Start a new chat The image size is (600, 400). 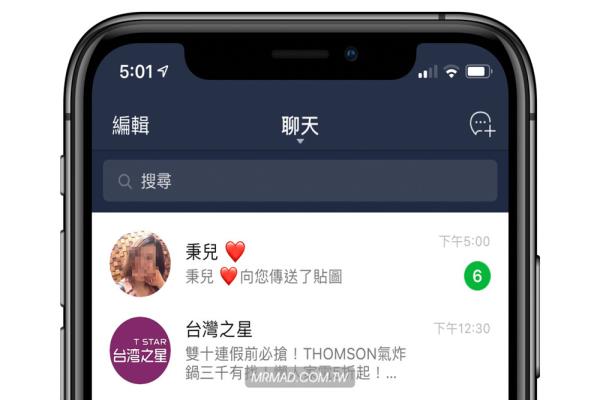pos(482,125)
